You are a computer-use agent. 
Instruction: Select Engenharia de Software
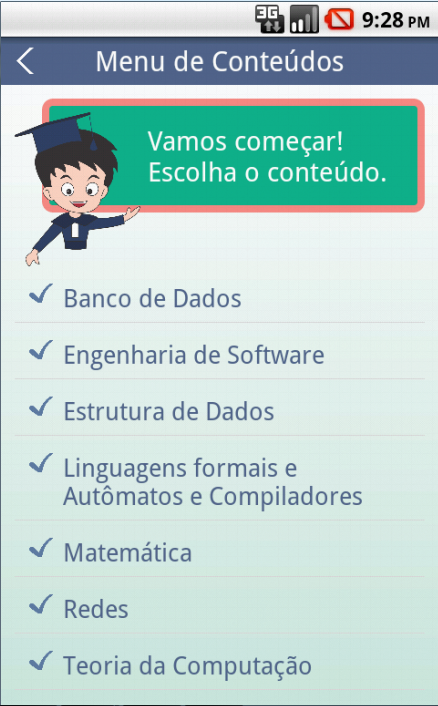pyautogui.click(x=219, y=354)
